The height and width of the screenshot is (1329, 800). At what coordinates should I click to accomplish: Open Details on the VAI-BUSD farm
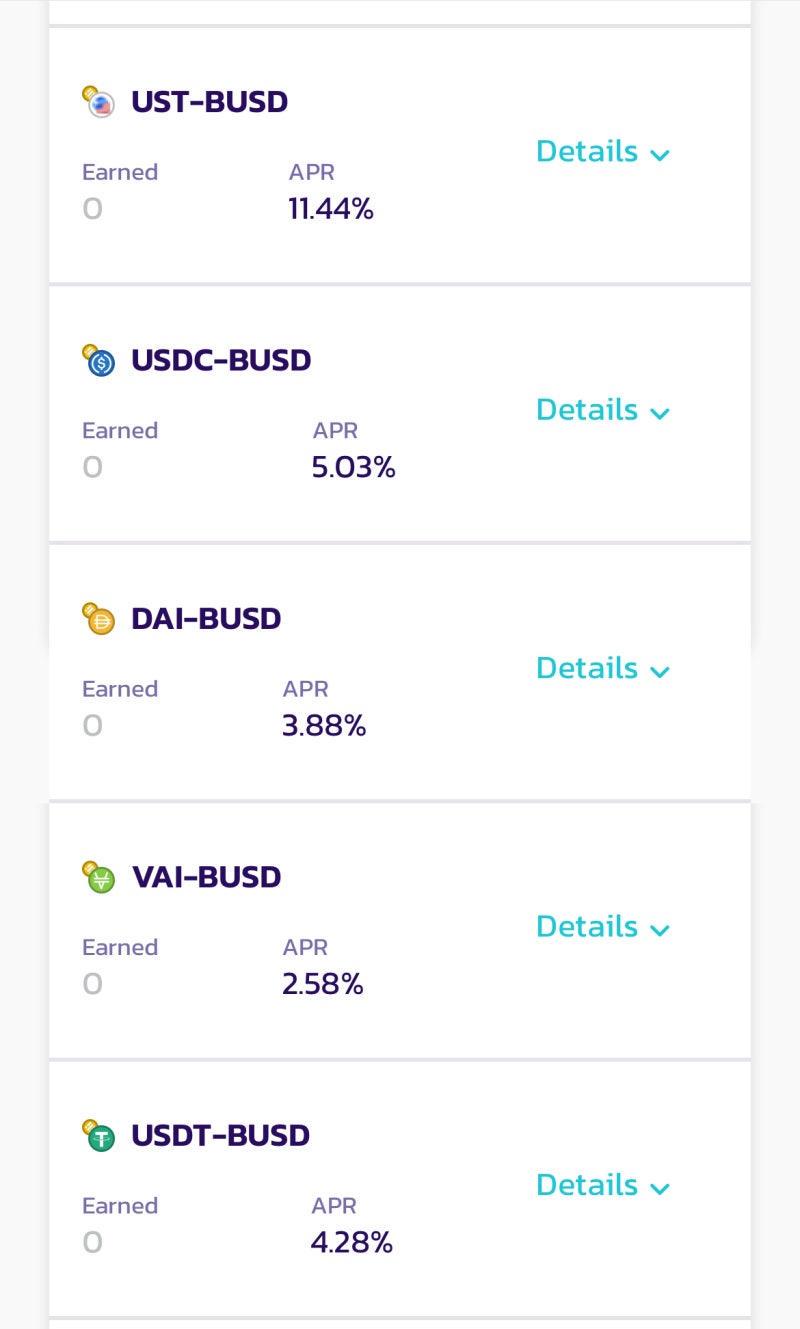coord(602,927)
